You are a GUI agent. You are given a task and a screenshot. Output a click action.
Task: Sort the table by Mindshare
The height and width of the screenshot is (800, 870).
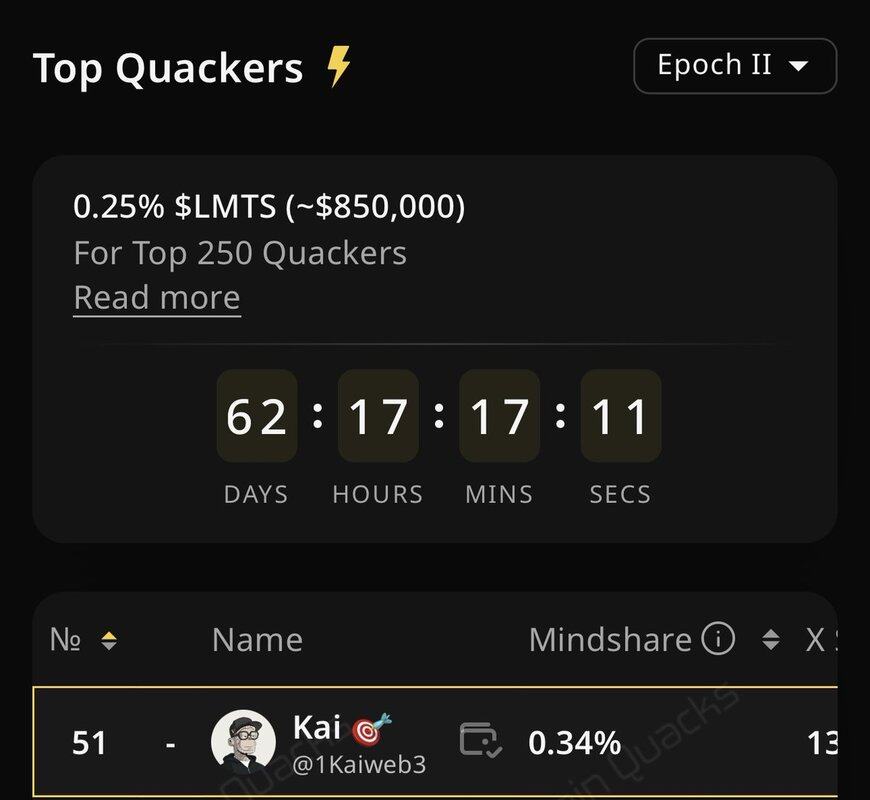coord(770,639)
